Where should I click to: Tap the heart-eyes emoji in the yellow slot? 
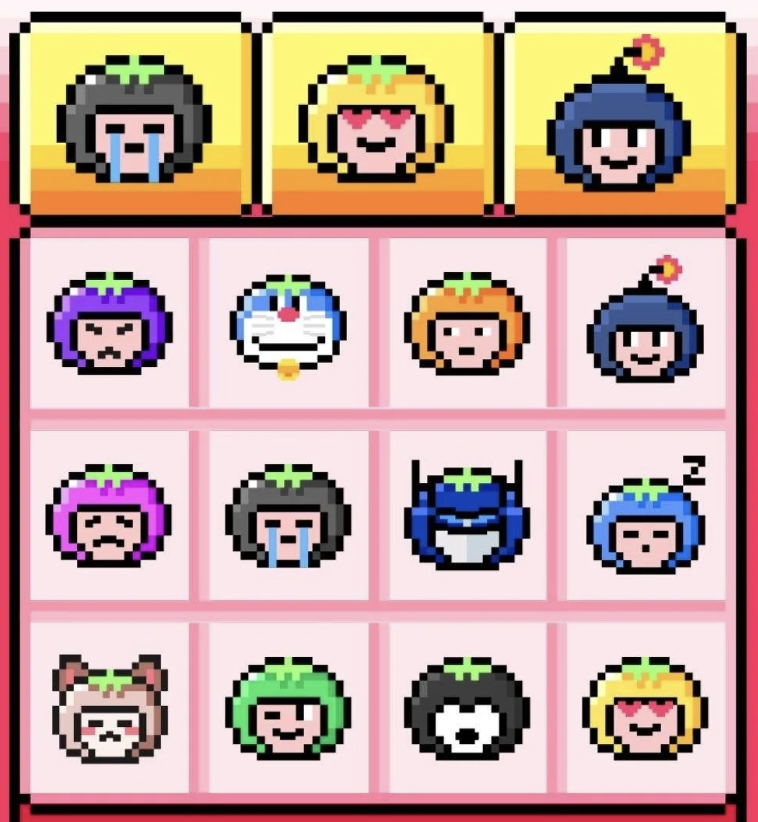378,120
